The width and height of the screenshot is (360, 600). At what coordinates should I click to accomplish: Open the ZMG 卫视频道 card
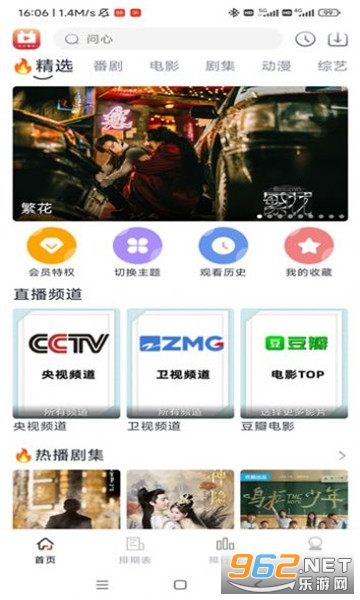(180, 363)
